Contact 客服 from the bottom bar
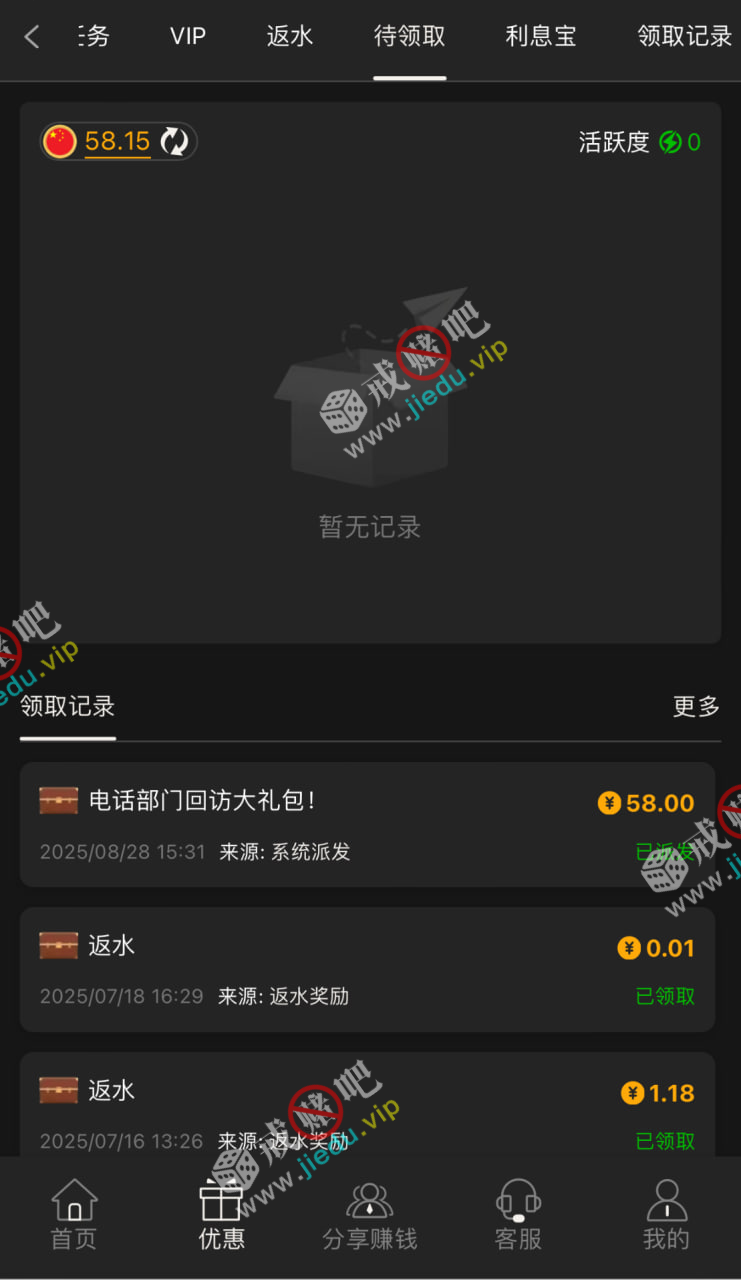Image resolution: width=741 pixels, height=1280 pixels. click(518, 1215)
